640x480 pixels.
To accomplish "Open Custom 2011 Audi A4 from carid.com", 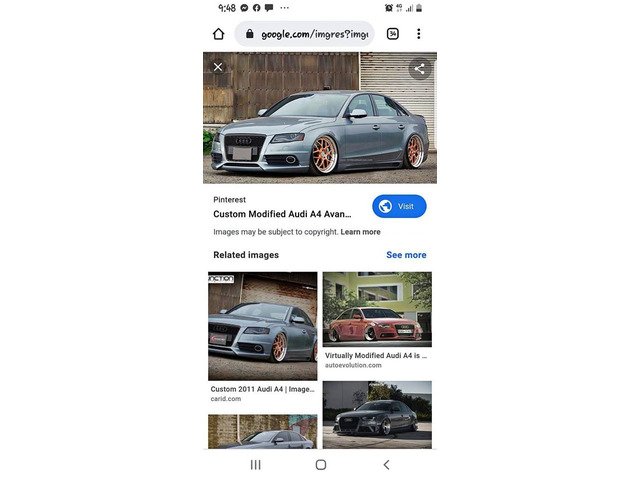I will [262, 326].
